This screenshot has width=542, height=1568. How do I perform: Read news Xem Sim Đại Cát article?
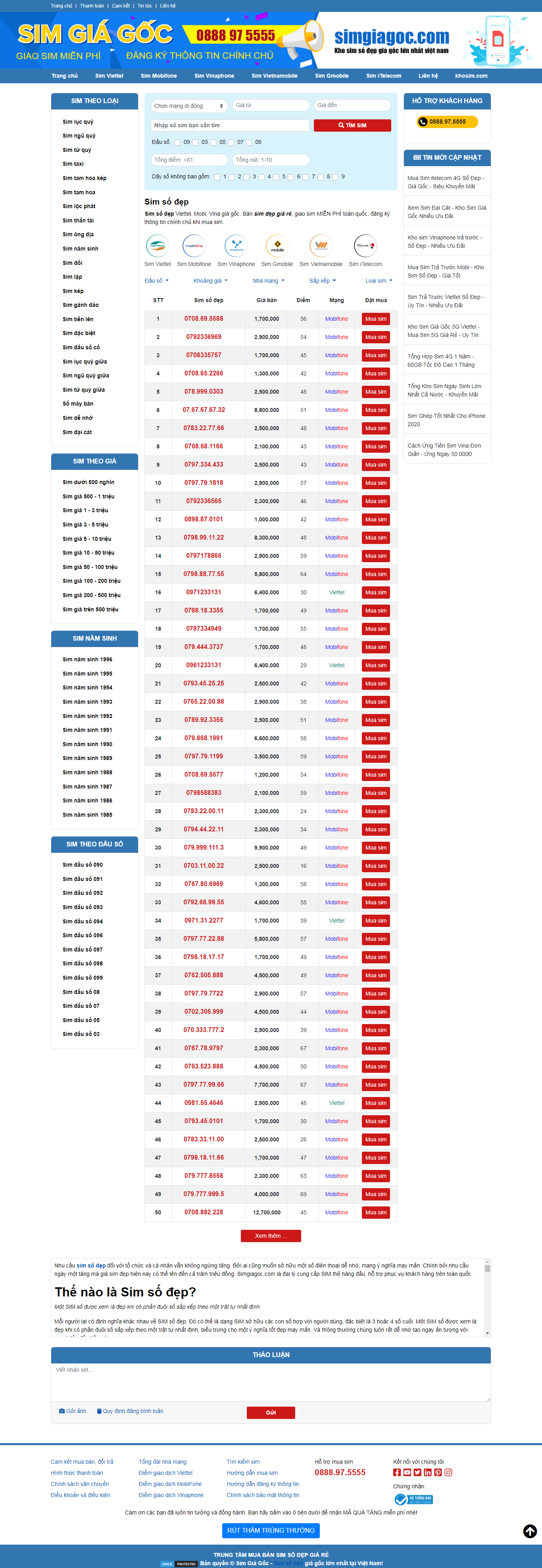click(x=446, y=212)
